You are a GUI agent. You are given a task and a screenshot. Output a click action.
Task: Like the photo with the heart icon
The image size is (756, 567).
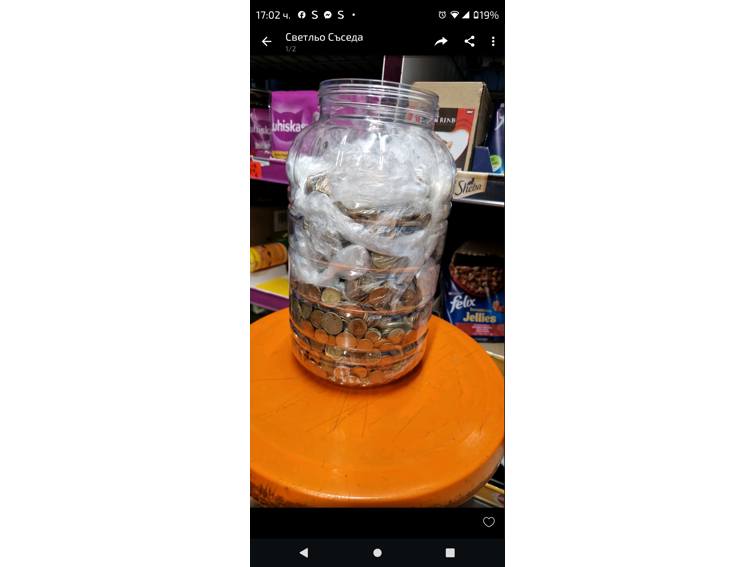(488, 522)
